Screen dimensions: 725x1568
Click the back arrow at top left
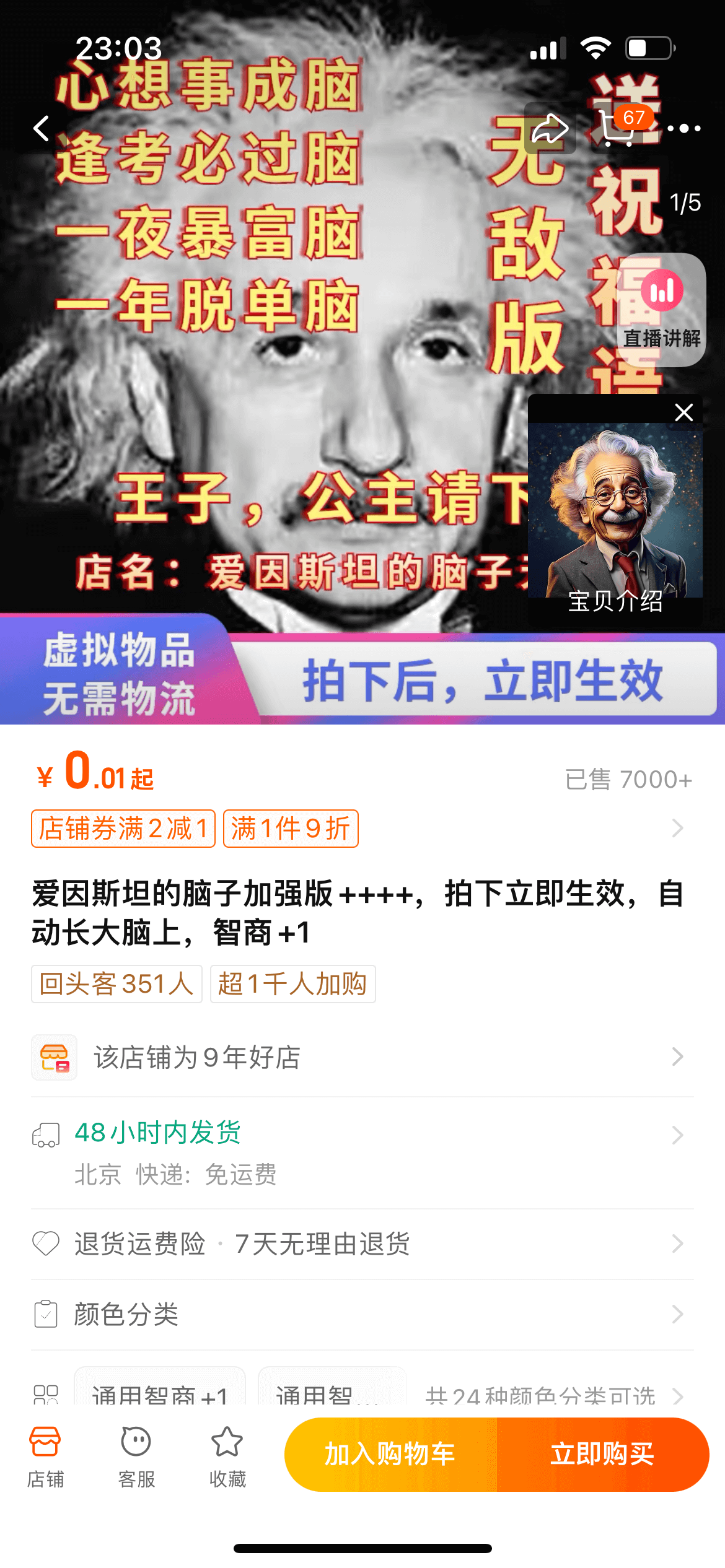click(41, 128)
